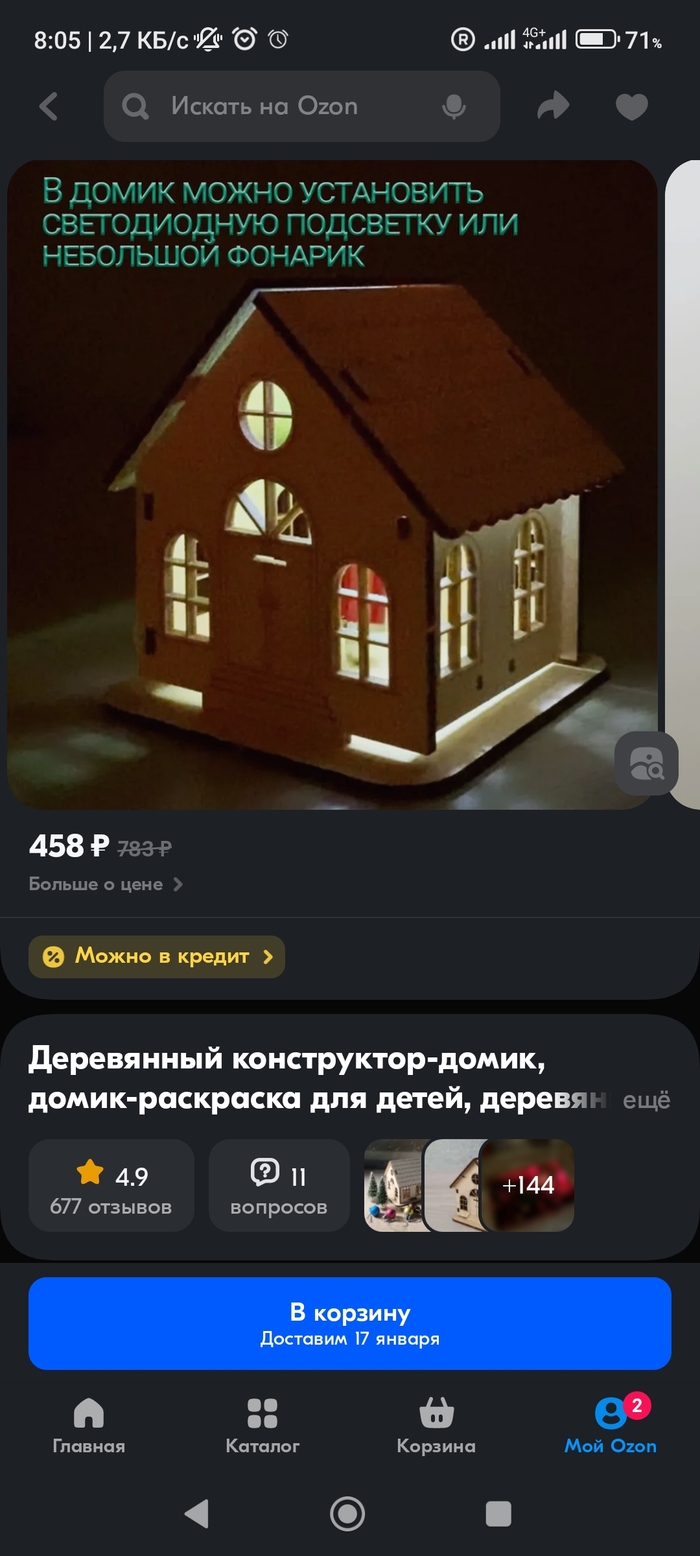The height and width of the screenshot is (1556, 700).
Task: Open 'Больше о цене' details
Action: [x=105, y=884]
